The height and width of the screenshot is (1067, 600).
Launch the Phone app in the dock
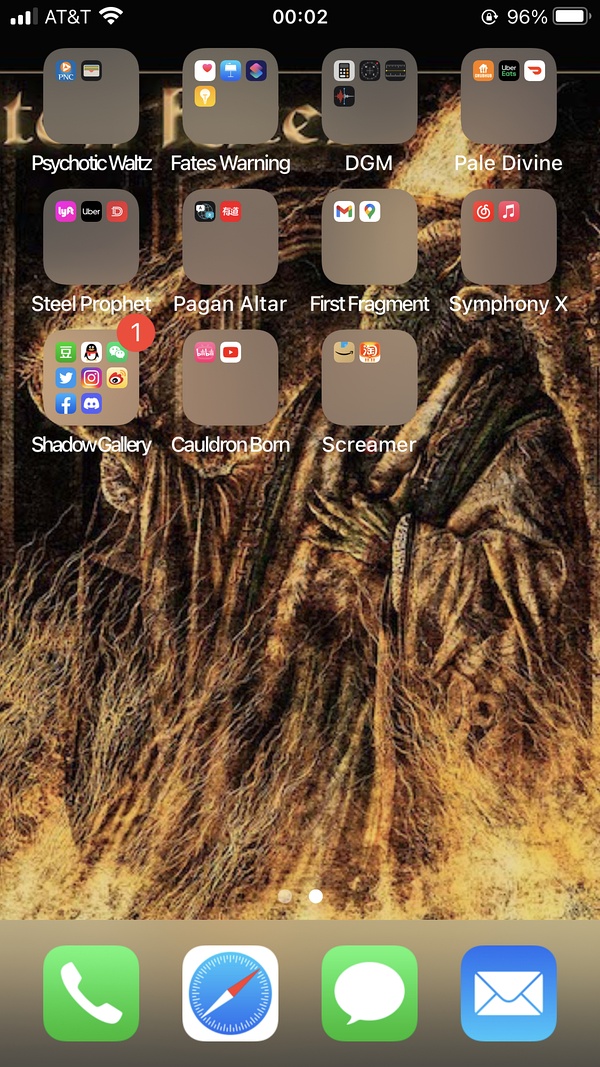point(91,993)
